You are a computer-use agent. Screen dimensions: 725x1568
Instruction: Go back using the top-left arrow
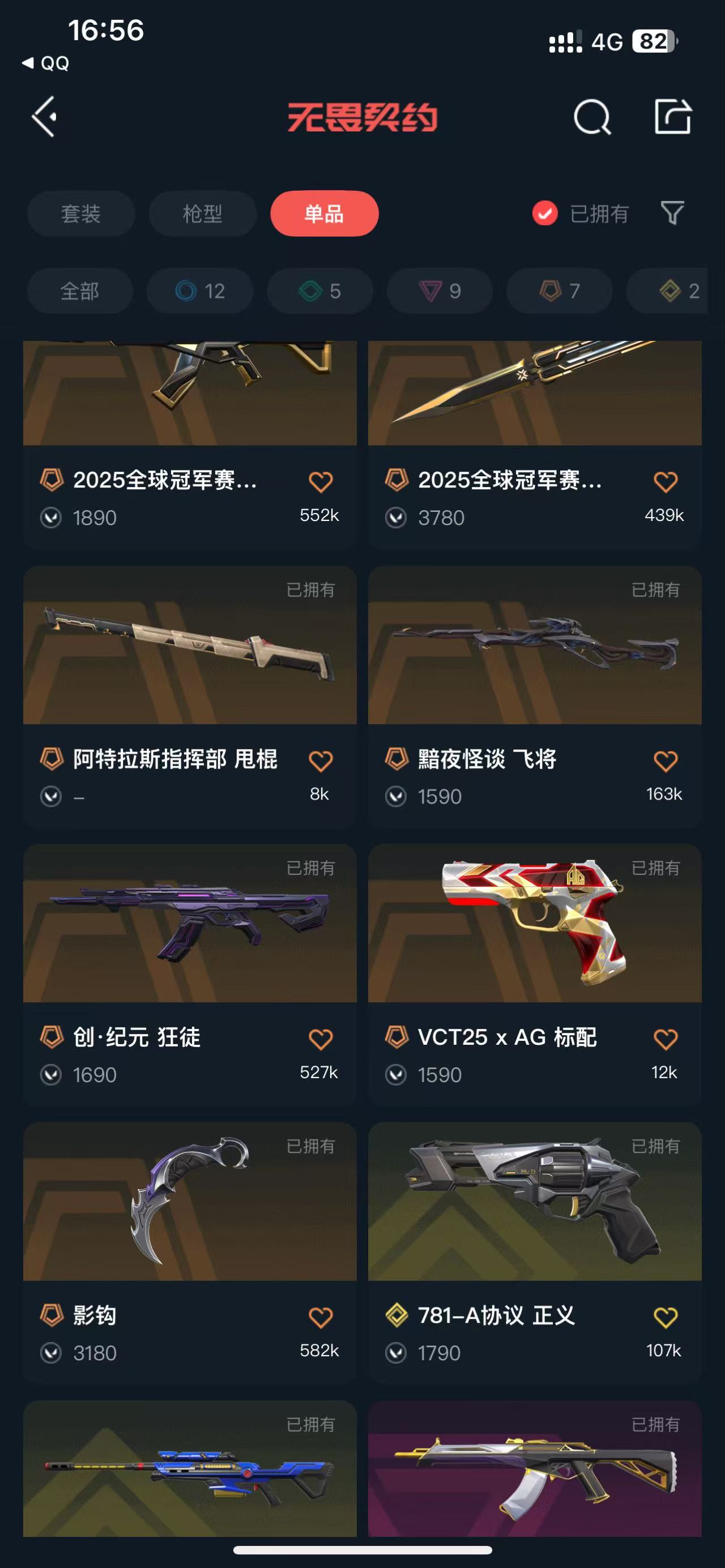(44, 116)
